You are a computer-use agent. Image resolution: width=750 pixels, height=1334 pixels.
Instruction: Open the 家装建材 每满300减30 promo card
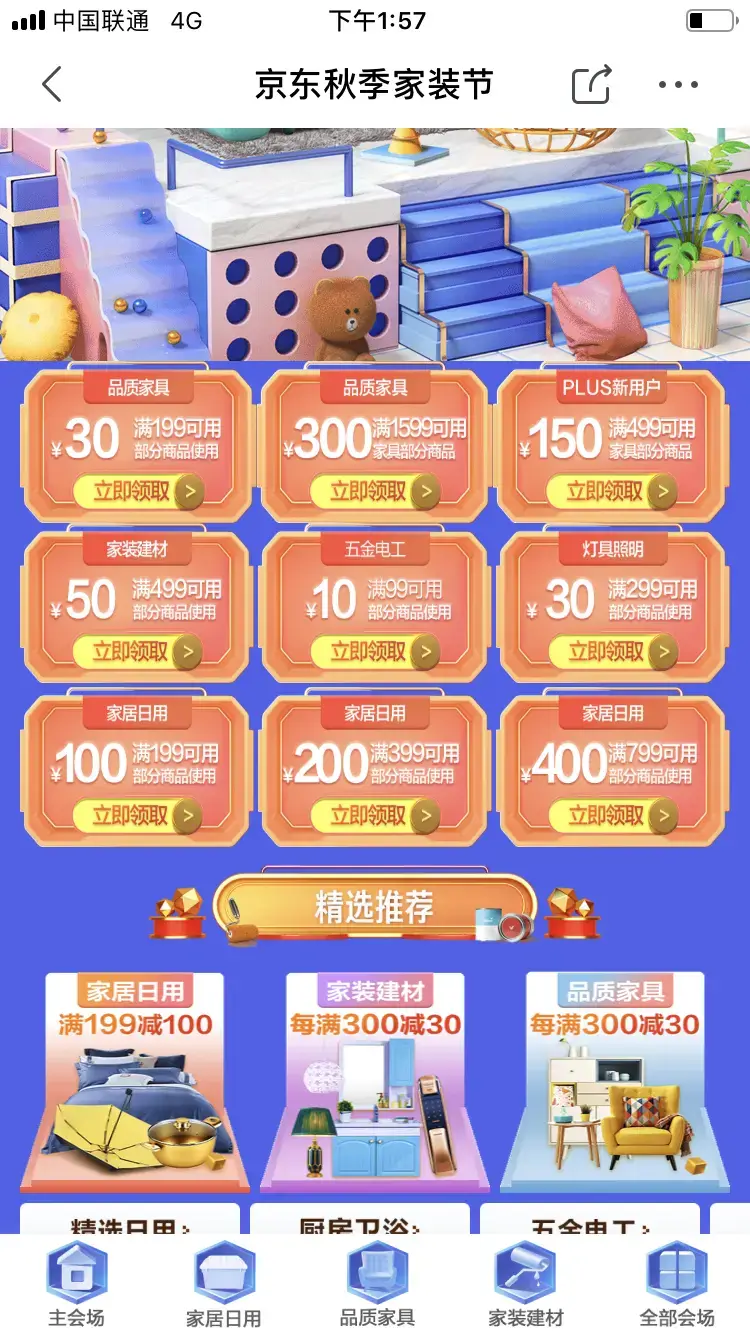point(375,1082)
